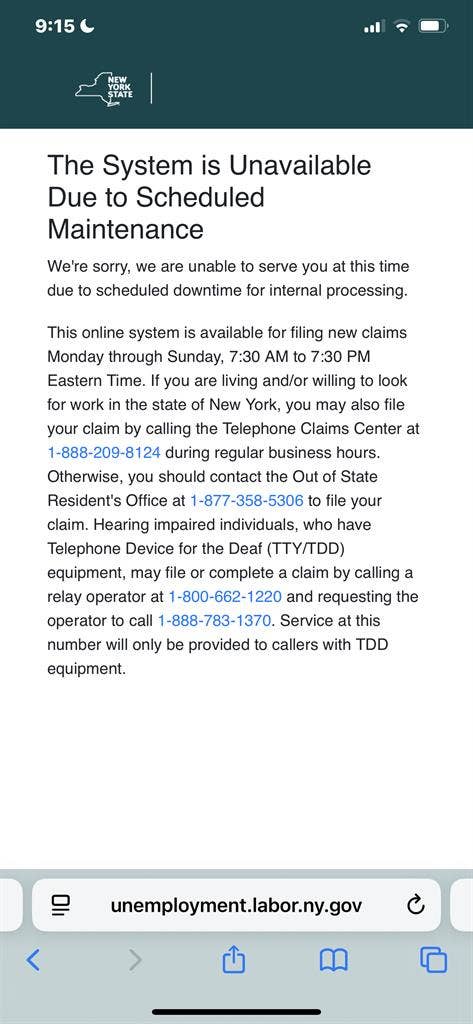
Task: Open Safari bookmarks
Action: [x=333, y=960]
